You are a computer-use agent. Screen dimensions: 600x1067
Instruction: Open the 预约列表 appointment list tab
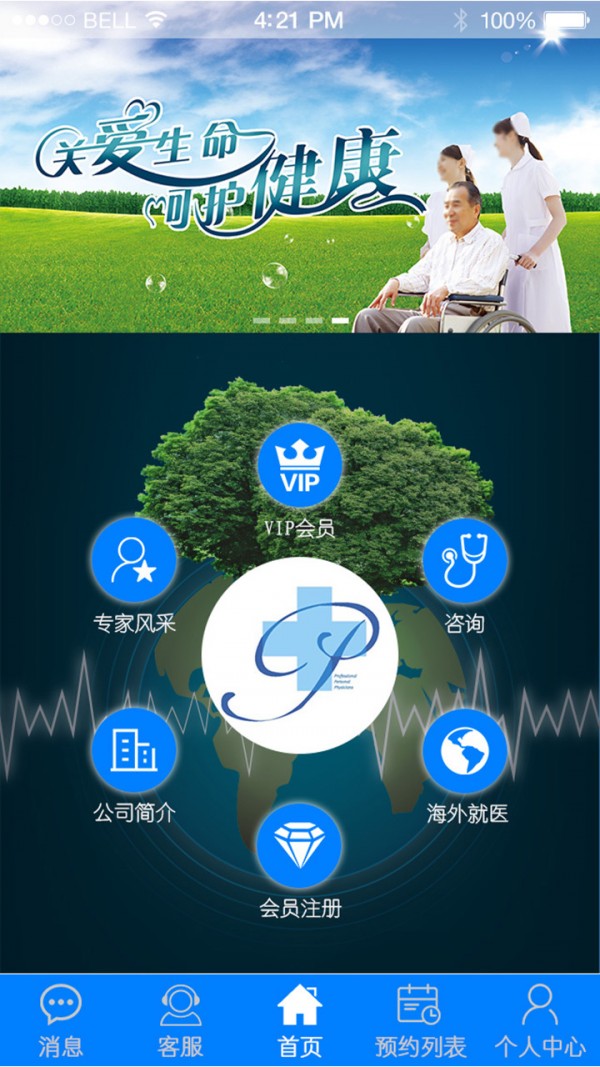click(420, 1020)
